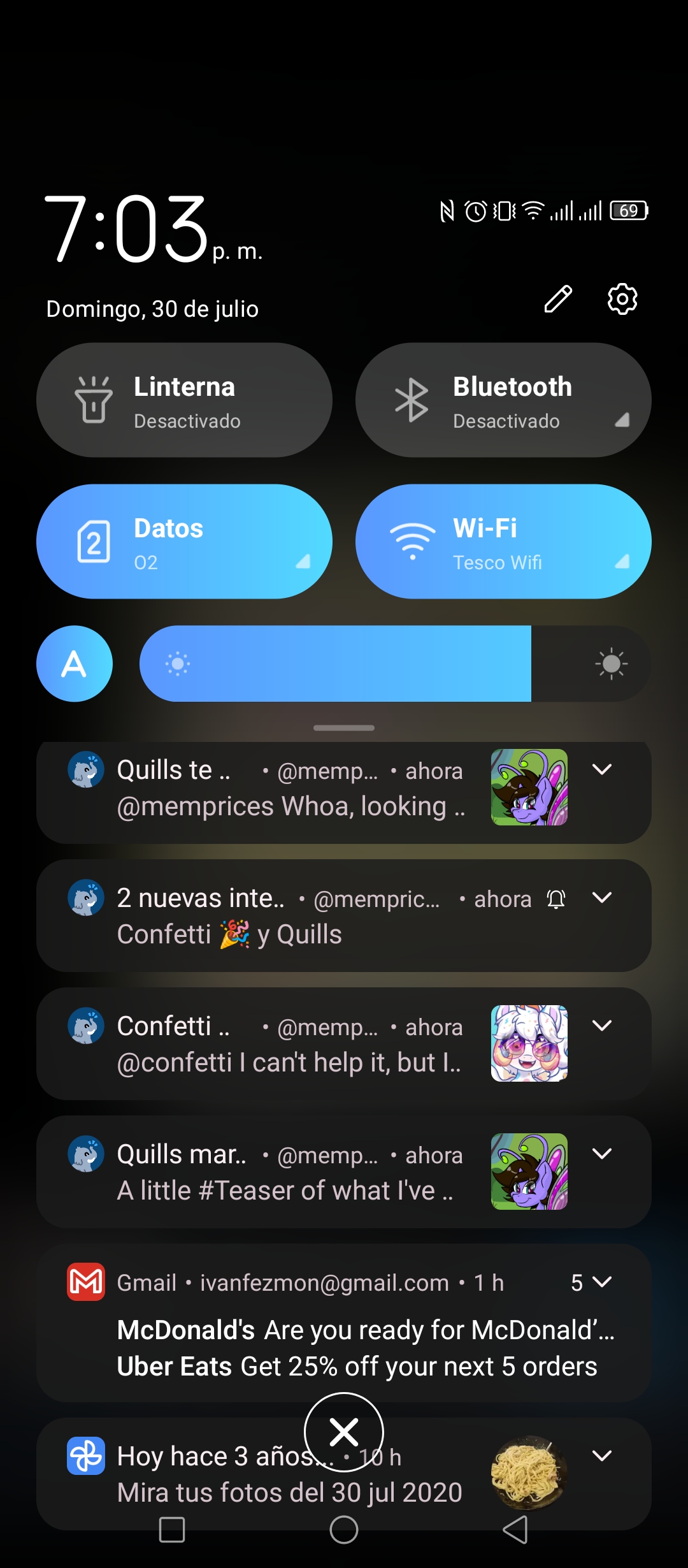
Task: Open quick settings edit pencil
Action: click(x=558, y=299)
